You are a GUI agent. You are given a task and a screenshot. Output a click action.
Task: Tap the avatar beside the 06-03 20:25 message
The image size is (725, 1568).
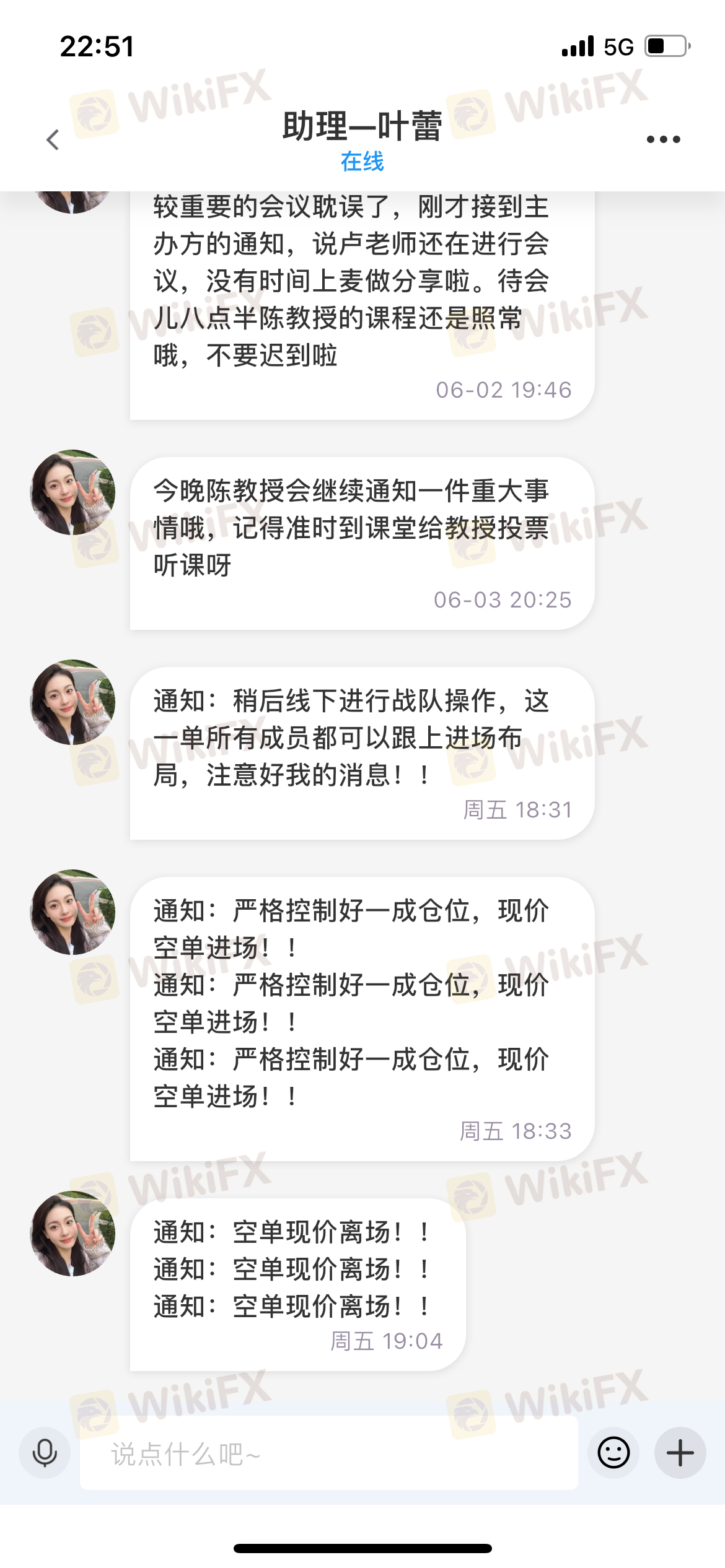pyautogui.click(x=73, y=492)
